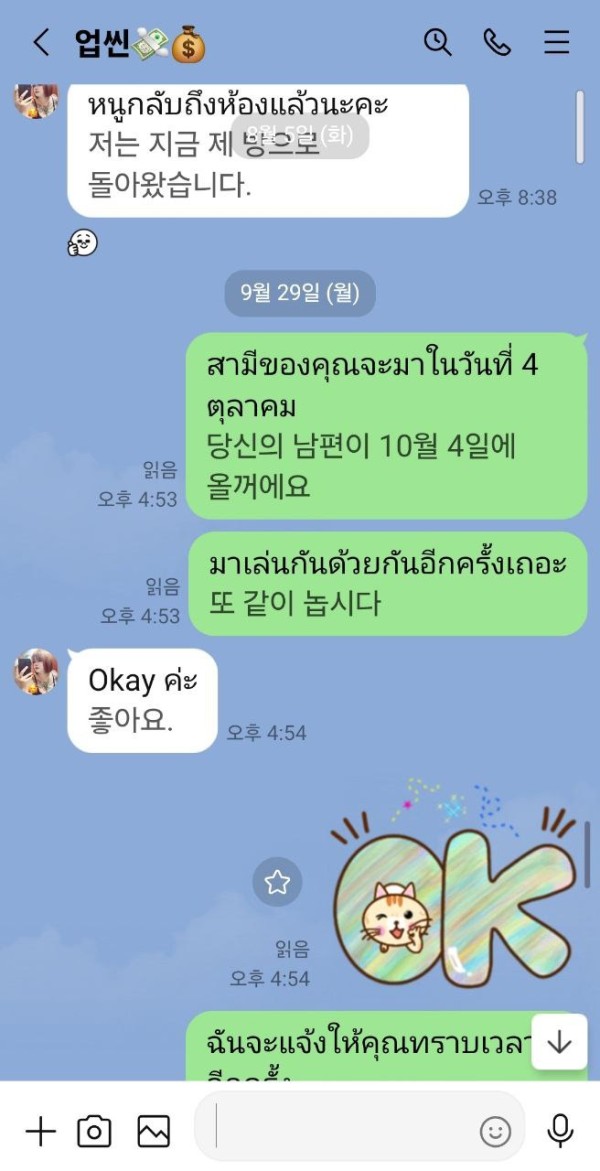The height and width of the screenshot is (1171, 600).
Task: Search within this chat
Action: (438, 42)
